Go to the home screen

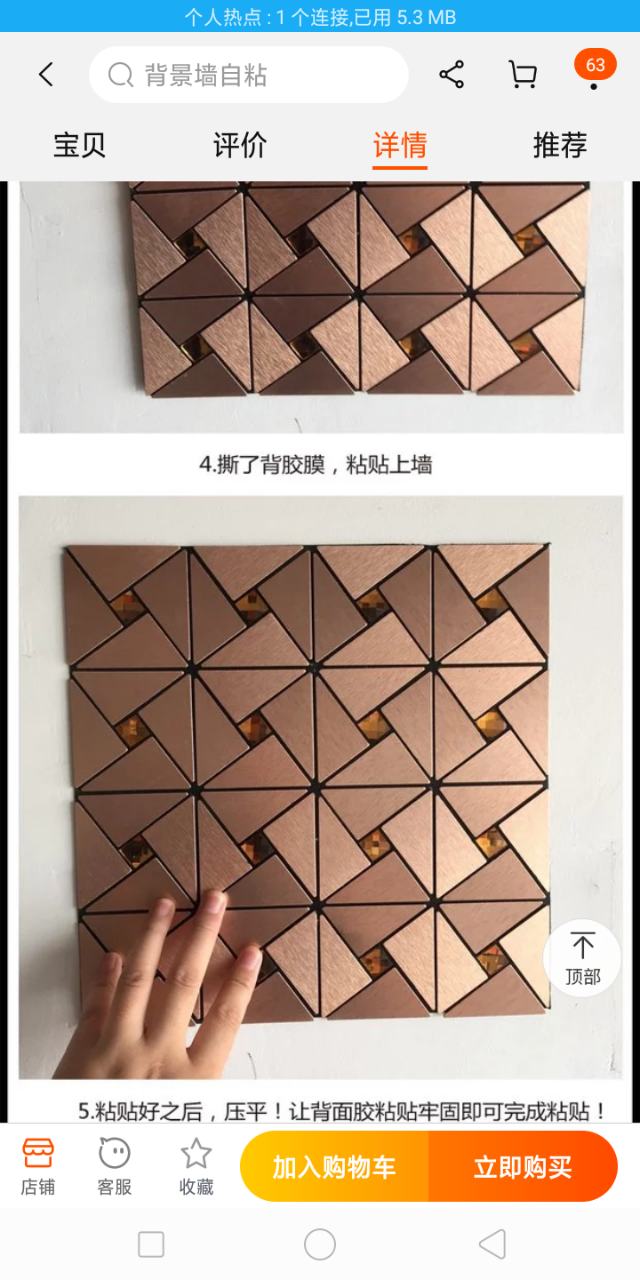pyautogui.click(x=320, y=1244)
